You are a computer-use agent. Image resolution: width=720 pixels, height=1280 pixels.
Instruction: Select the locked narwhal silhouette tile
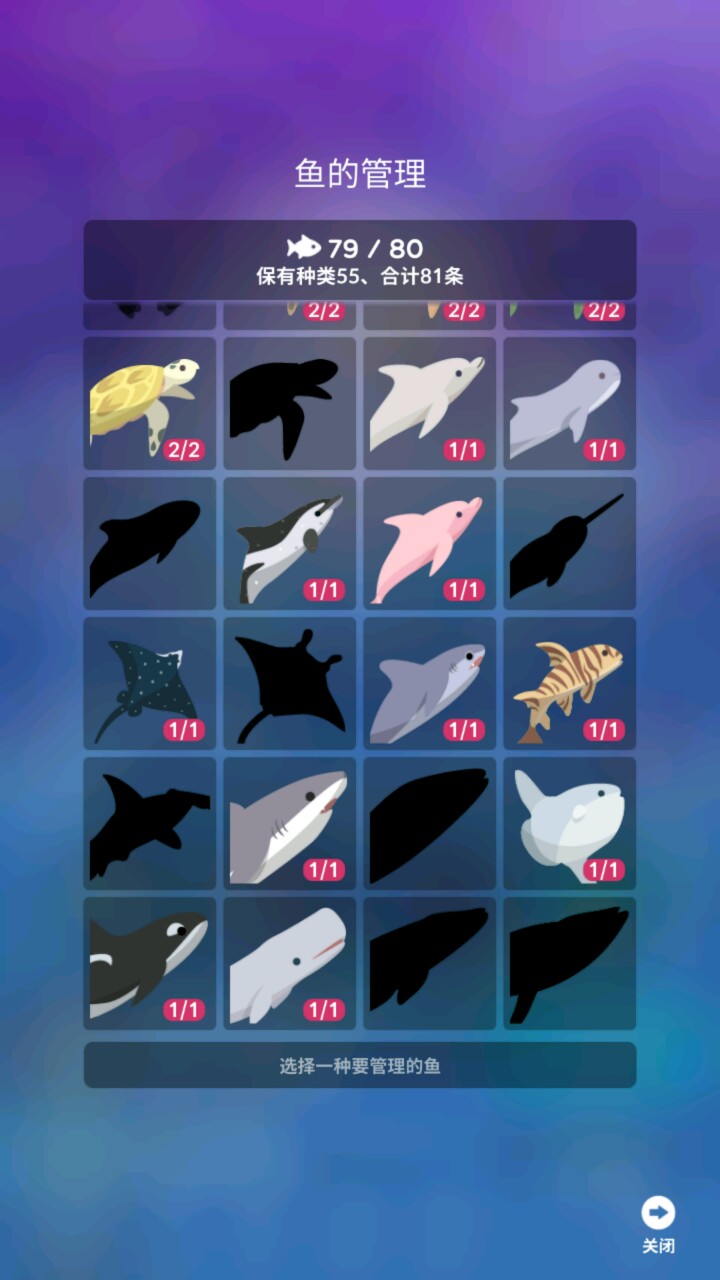point(570,543)
